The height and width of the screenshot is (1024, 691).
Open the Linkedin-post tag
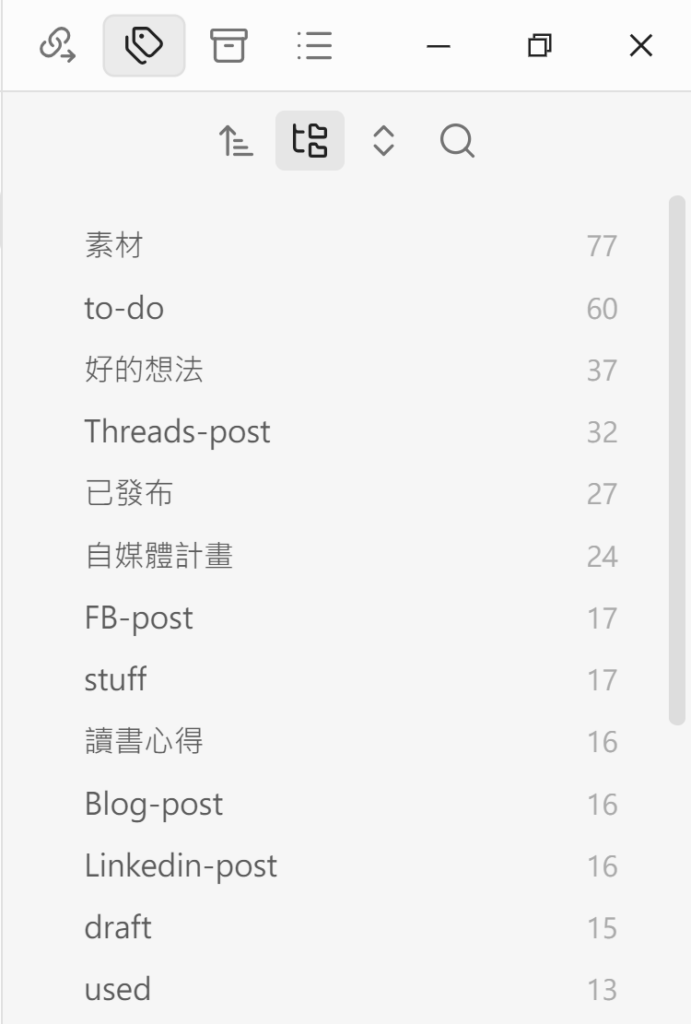[180, 866]
